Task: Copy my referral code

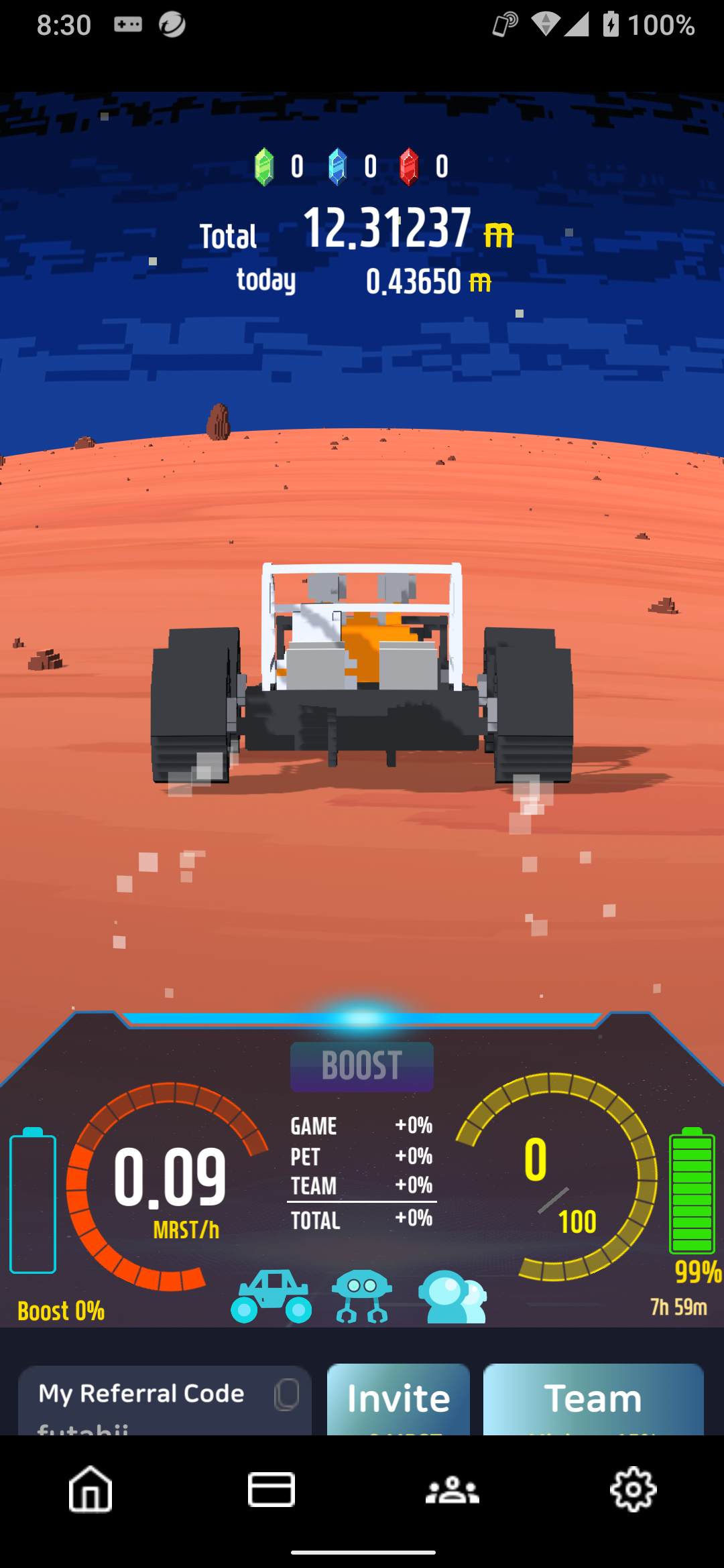Action: pyautogui.click(x=286, y=1394)
